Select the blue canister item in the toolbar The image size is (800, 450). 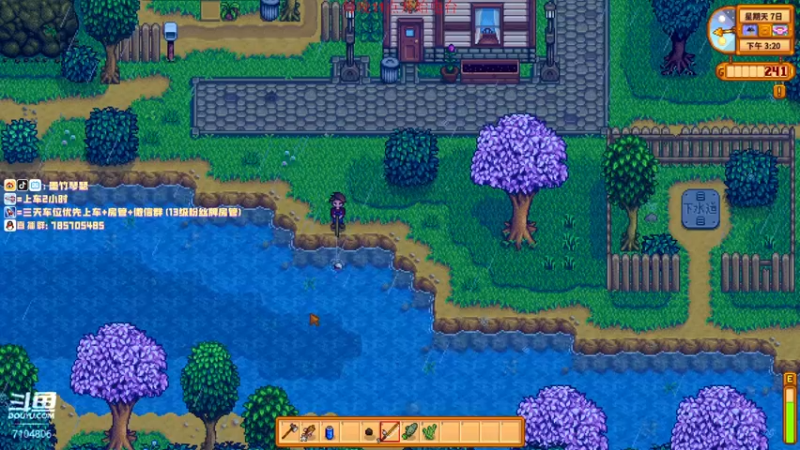[329, 432]
